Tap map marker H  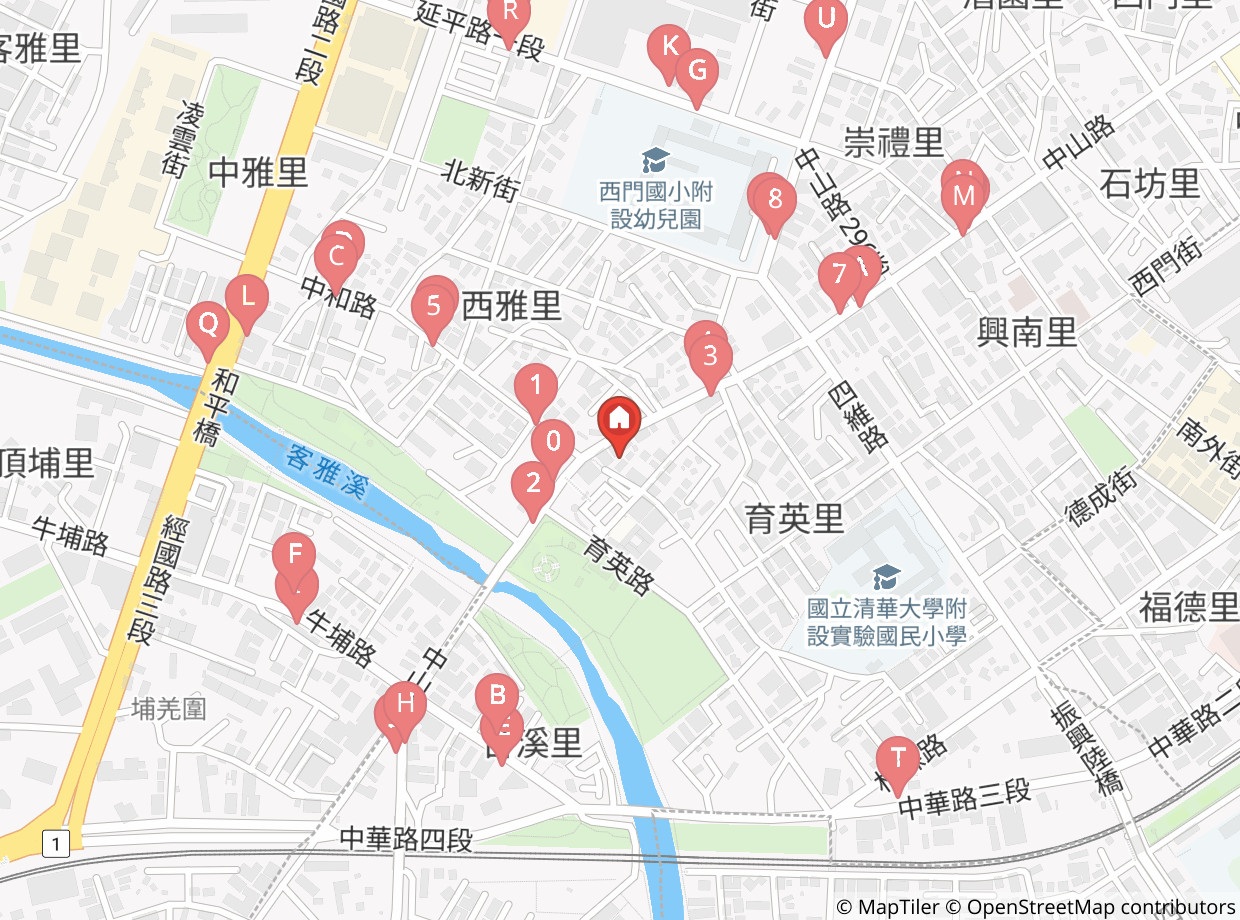click(405, 704)
